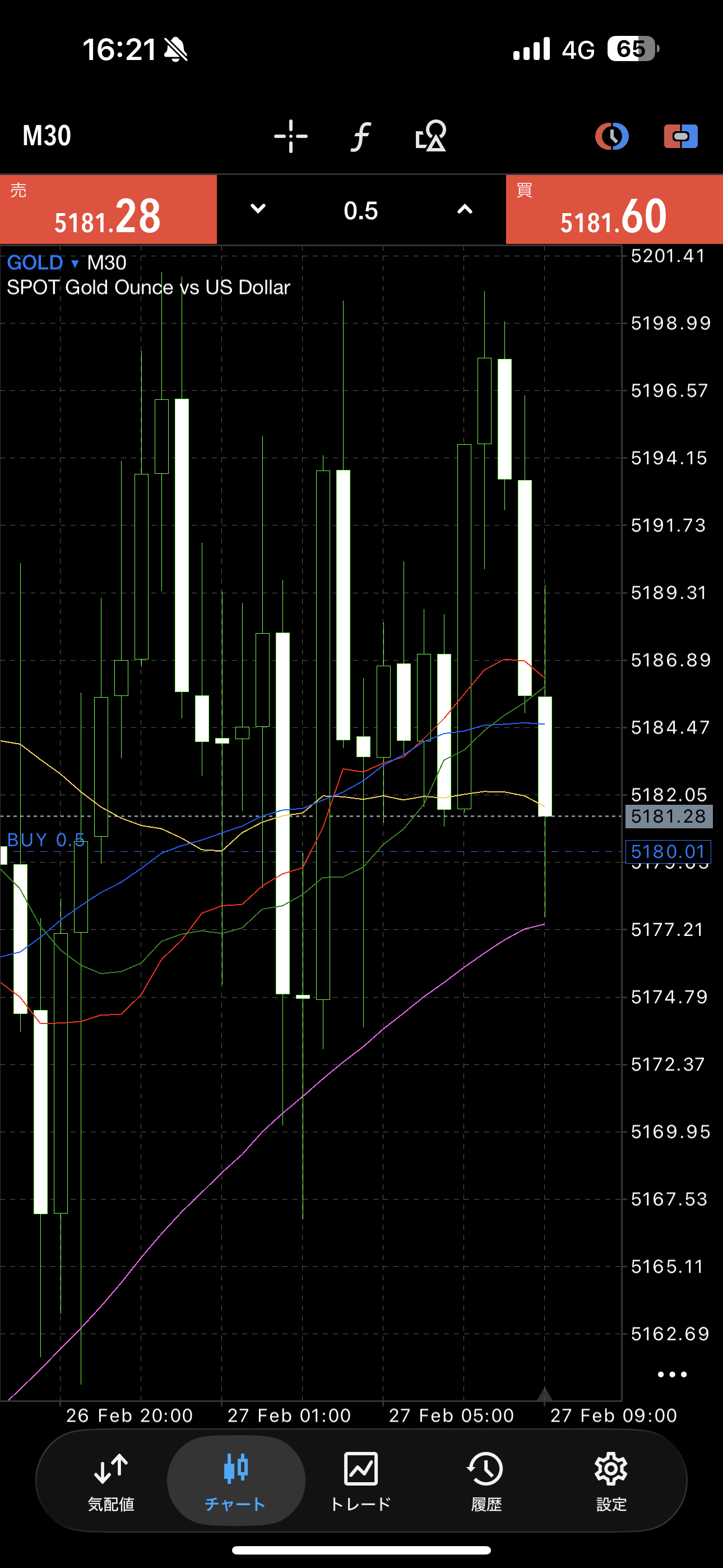Buy at 5181.60
Viewport: 723px width, 1568px height.
(614, 210)
